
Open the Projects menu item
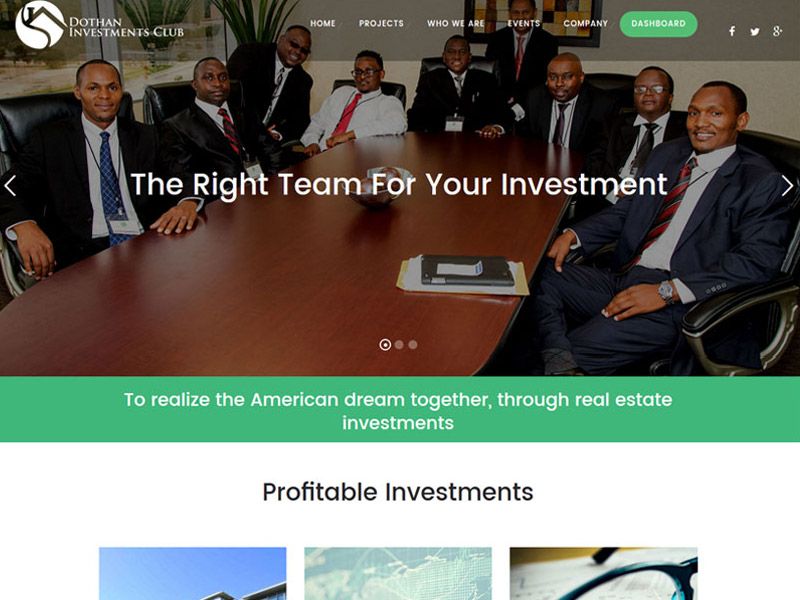[x=381, y=23]
